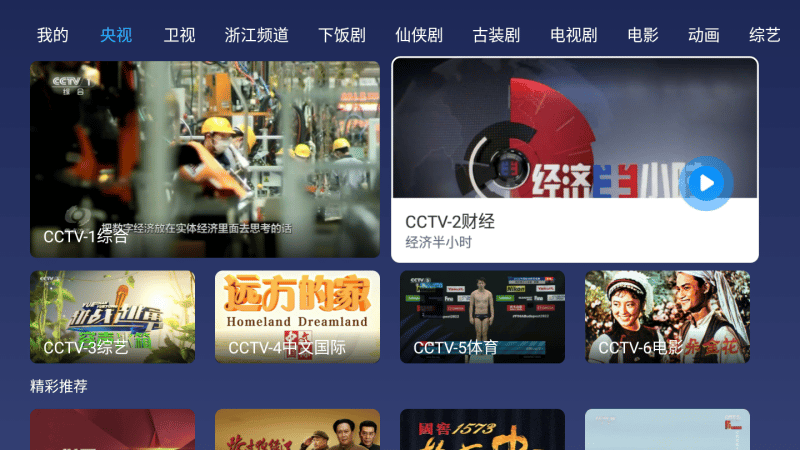Screen dimensions: 800x450
Task: Open the CCTV-5体育 channel tile
Action: (482, 316)
